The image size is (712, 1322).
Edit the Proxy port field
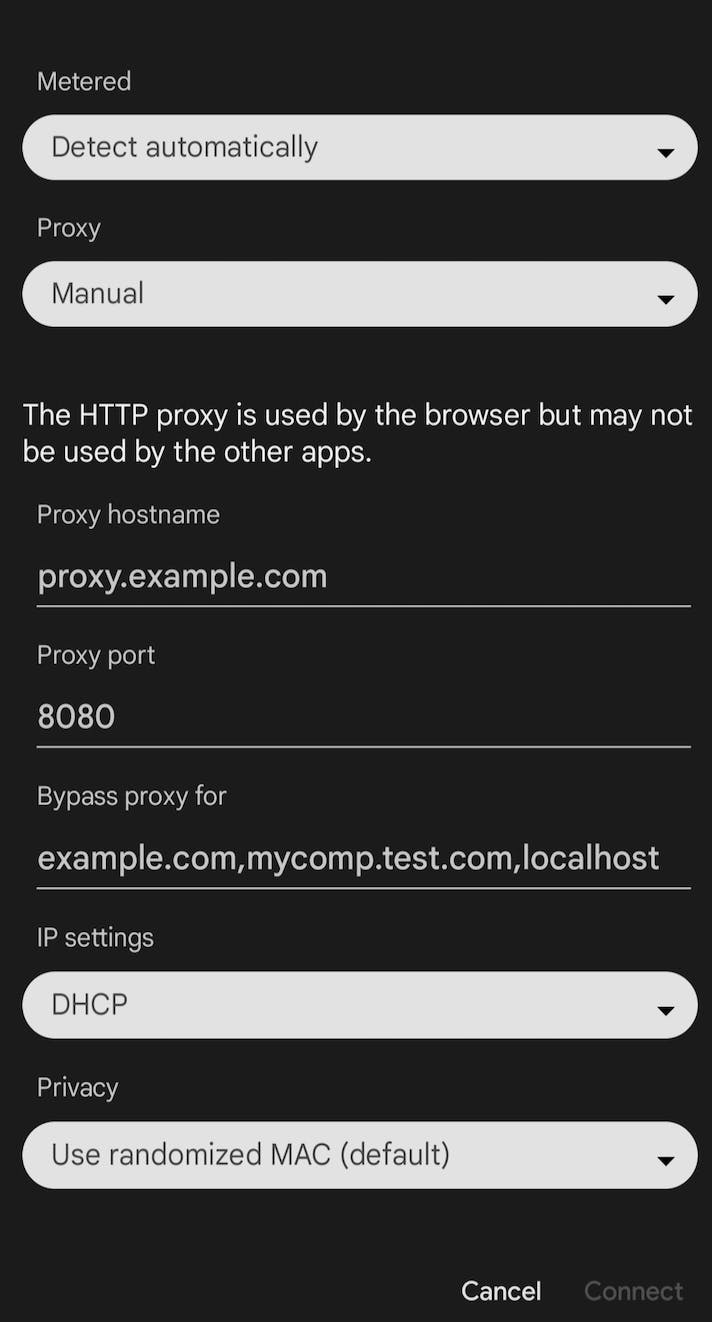pyautogui.click(x=363, y=717)
